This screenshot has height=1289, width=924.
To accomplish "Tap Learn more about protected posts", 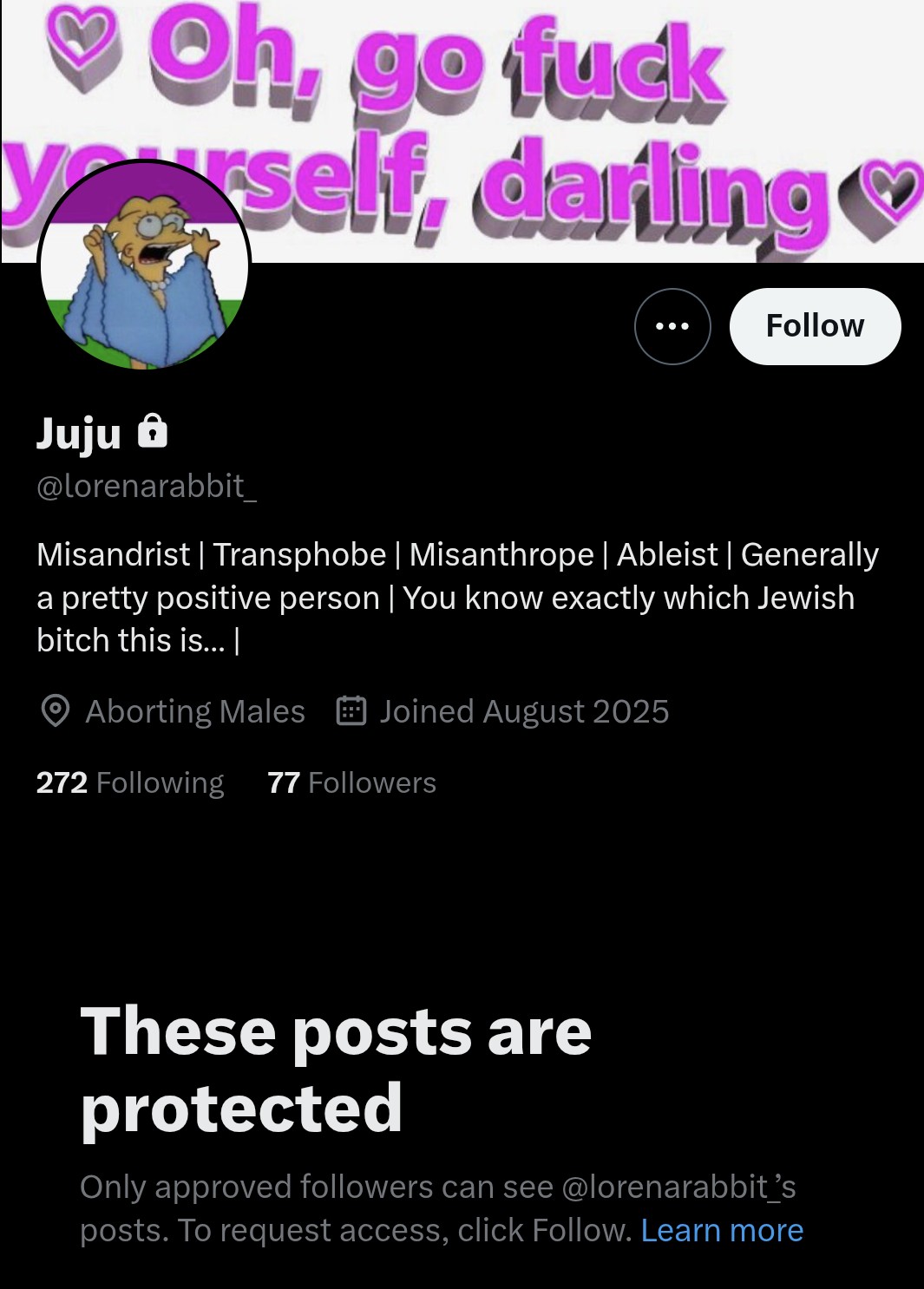I will coord(722,1230).
